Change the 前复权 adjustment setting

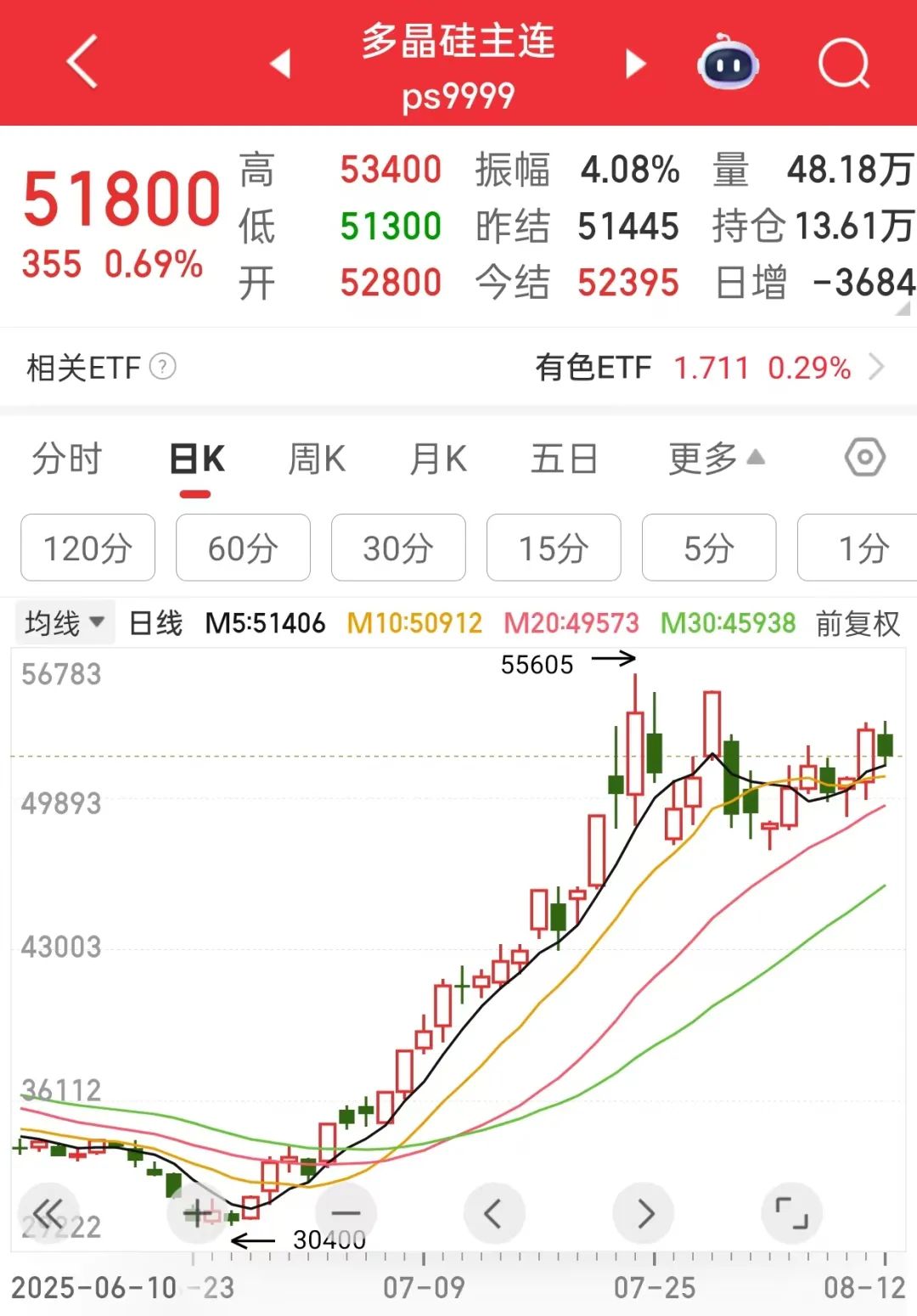click(x=858, y=623)
